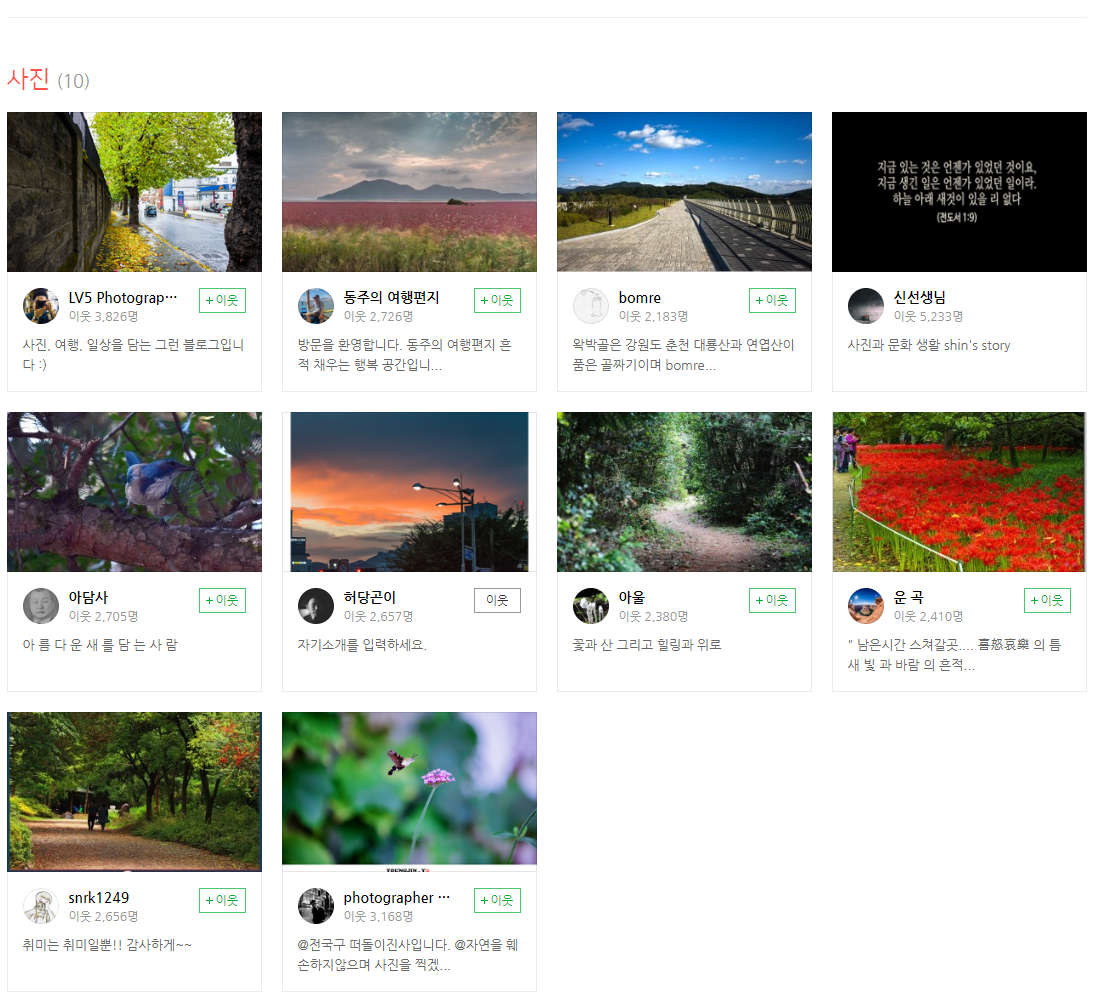
Task: Add bomre as a neighbor
Action: (x=772, y=300)
